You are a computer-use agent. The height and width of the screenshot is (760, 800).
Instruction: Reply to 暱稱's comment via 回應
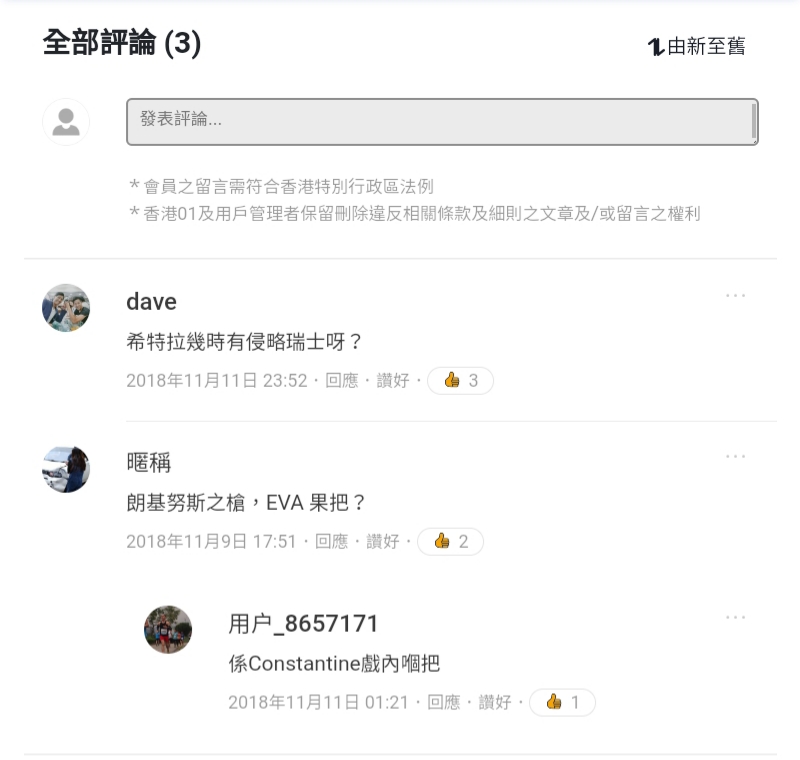coord(332,542)
